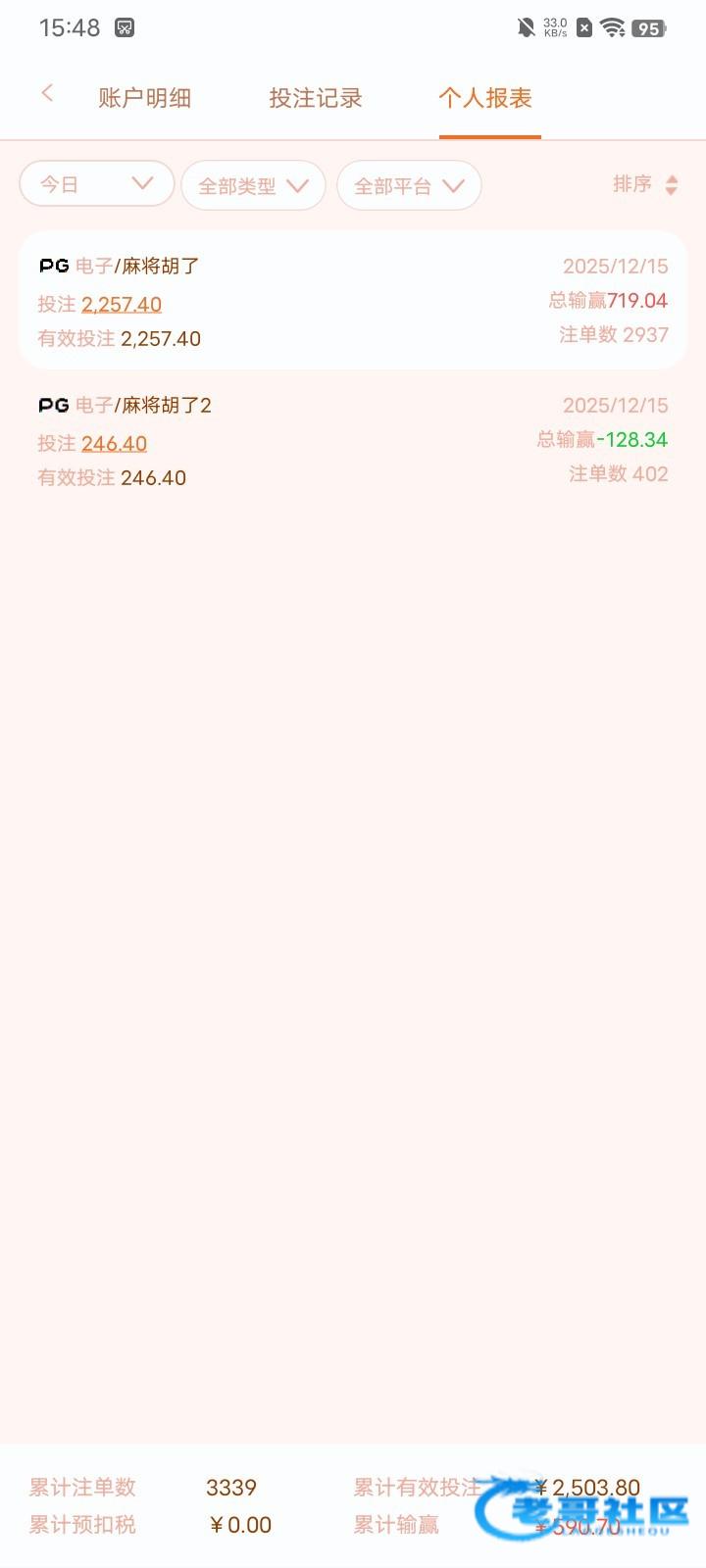Image resolution: width=706 pixels, height=1568 pixels.
Task: Open the 全部类型 filter dropdown
Action: [253, 185]
